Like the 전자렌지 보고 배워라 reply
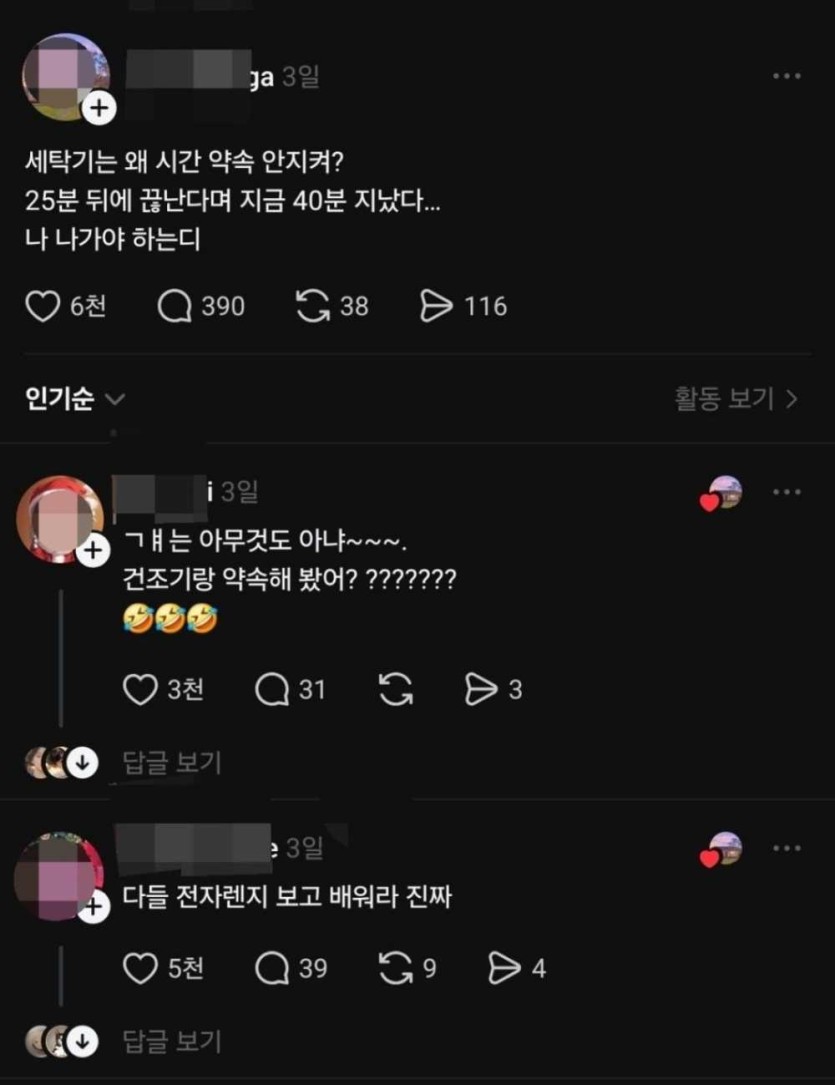This screenshot has width=835, height=1085. click(x=140, y=968)
